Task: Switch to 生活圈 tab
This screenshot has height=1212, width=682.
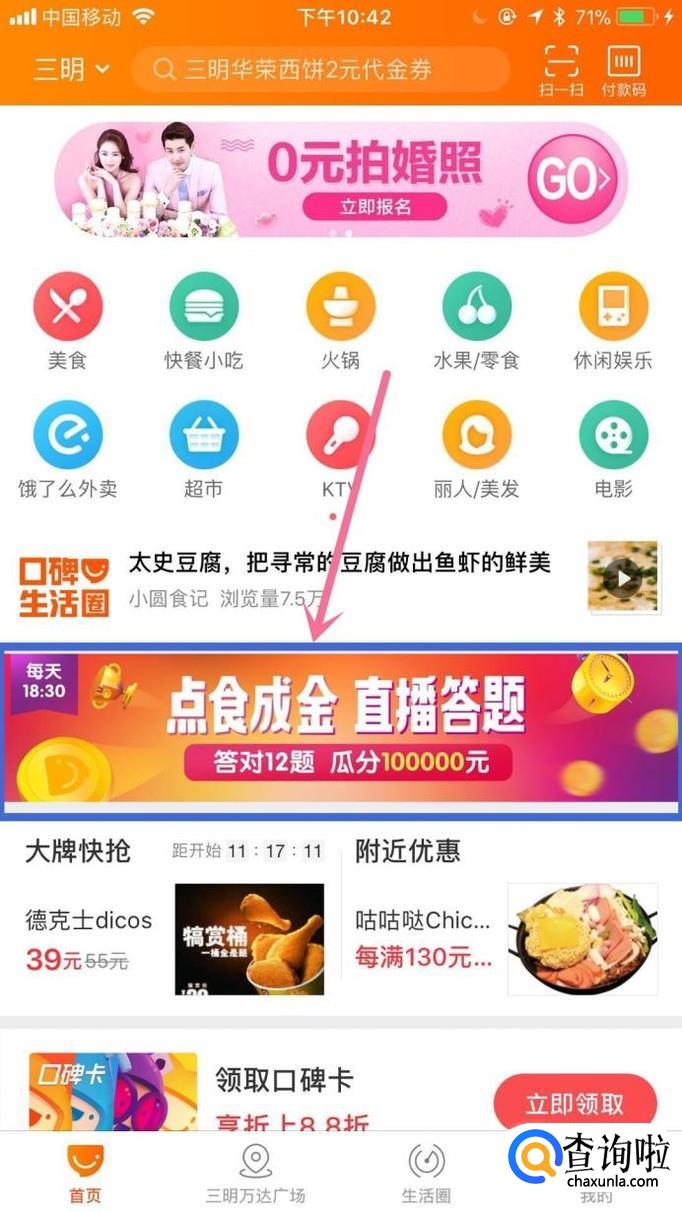Action: pyautogui.click(x=427, y=1175)
